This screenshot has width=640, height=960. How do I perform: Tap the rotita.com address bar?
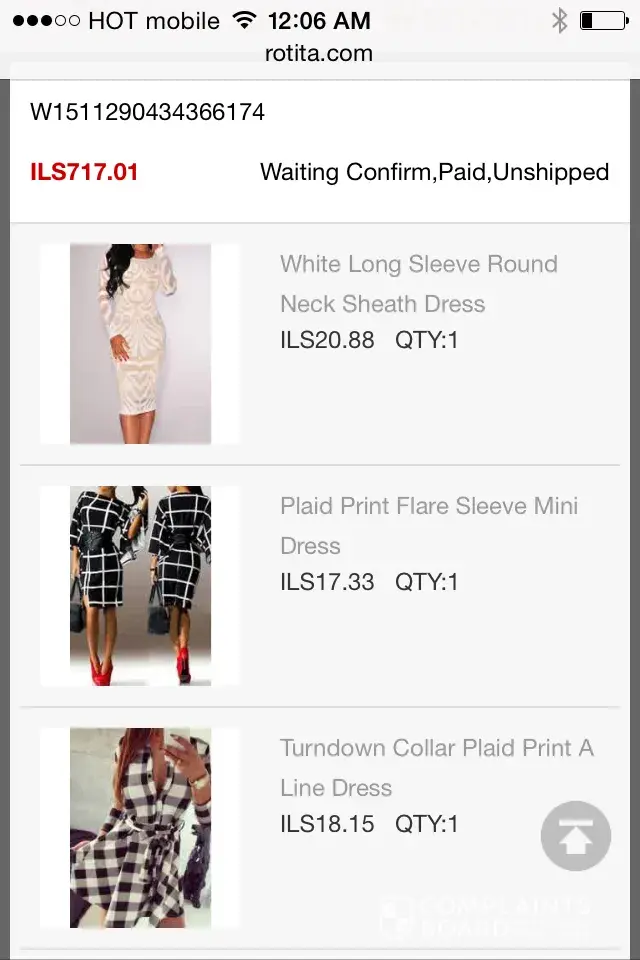tap(319, 53)
